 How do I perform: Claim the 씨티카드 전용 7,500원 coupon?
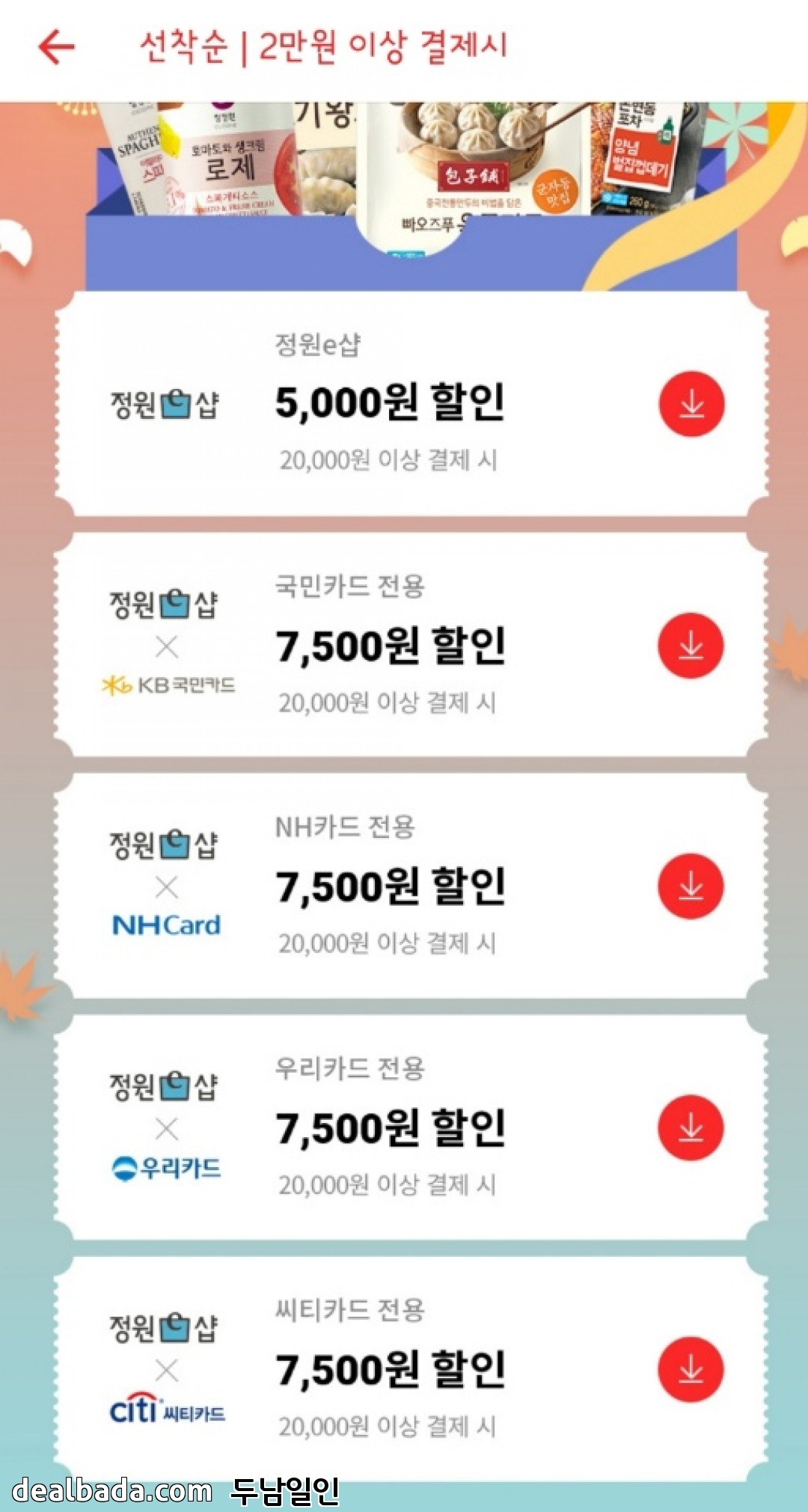pyautogui.click(x=691, y=1369)
